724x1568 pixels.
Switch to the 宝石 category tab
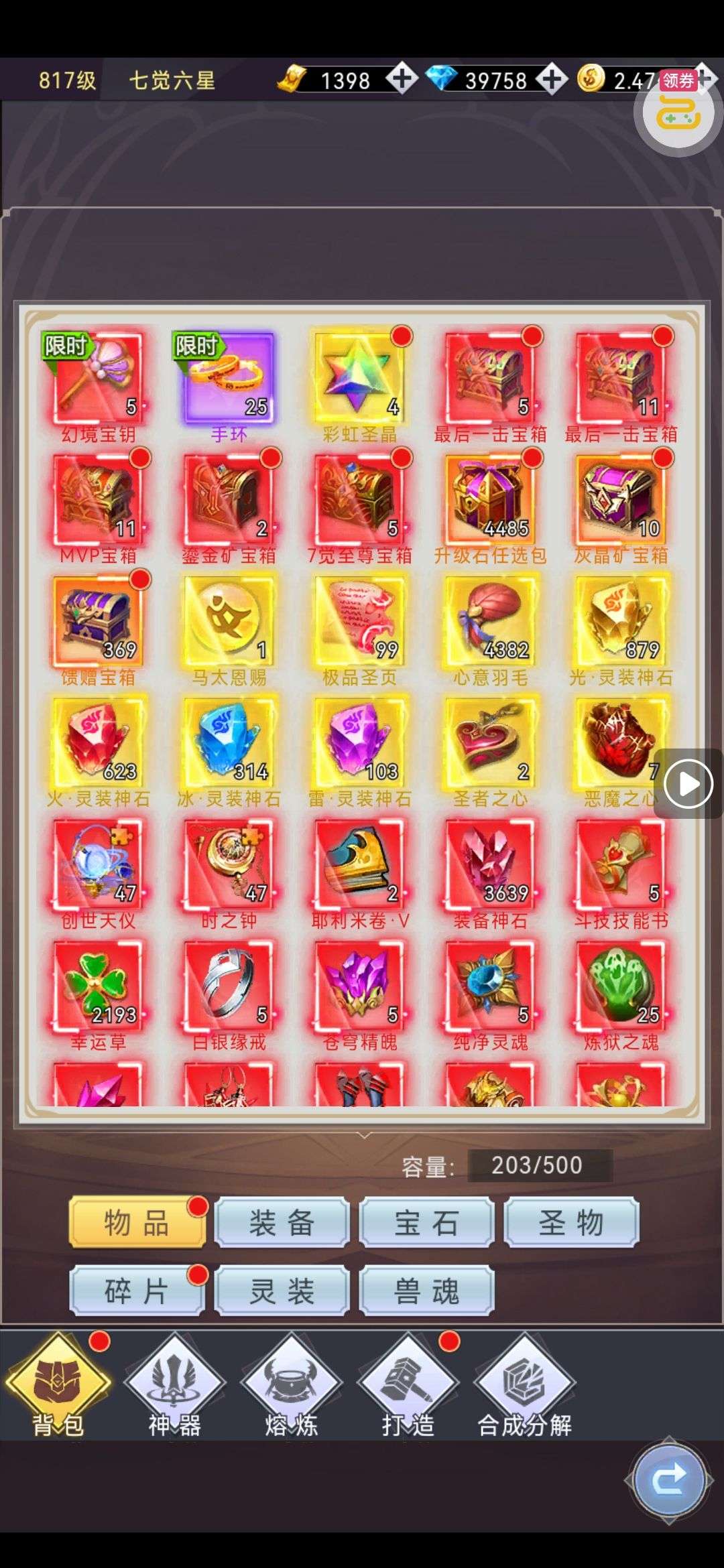coord(426,1223)
